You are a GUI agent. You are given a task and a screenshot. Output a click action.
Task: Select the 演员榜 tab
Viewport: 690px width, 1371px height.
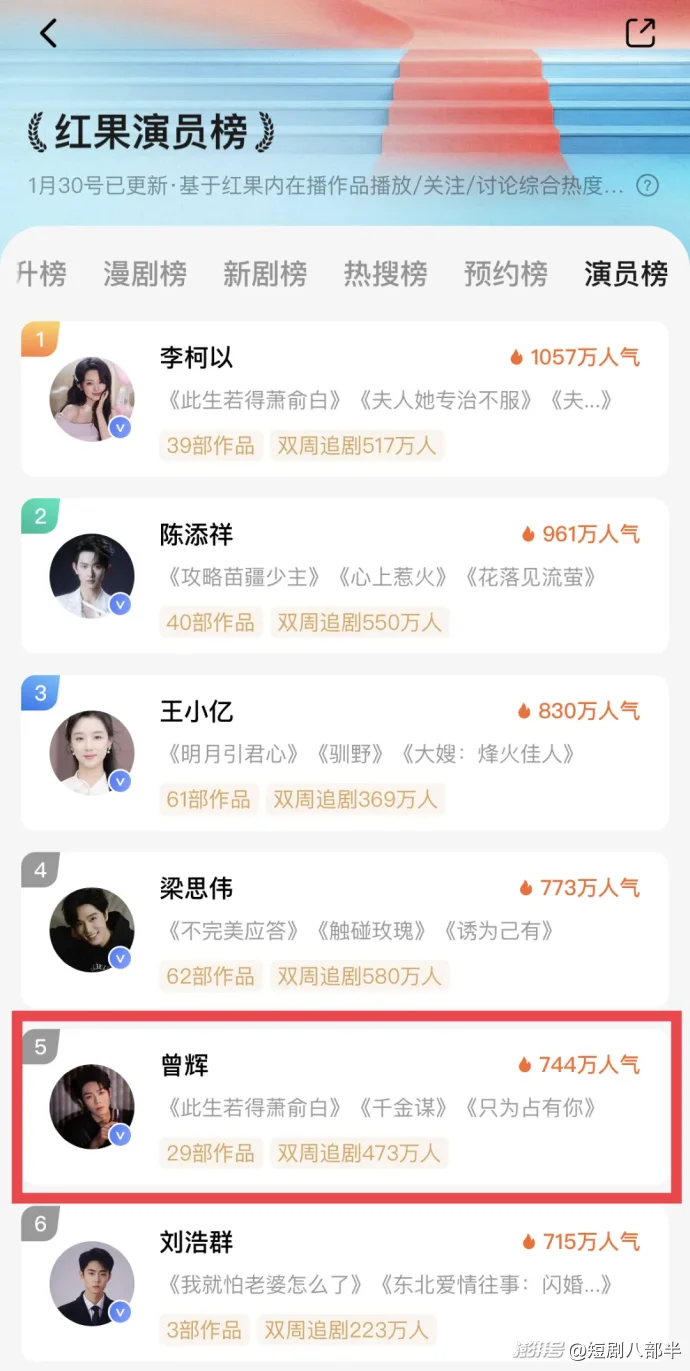click(626, 274)
